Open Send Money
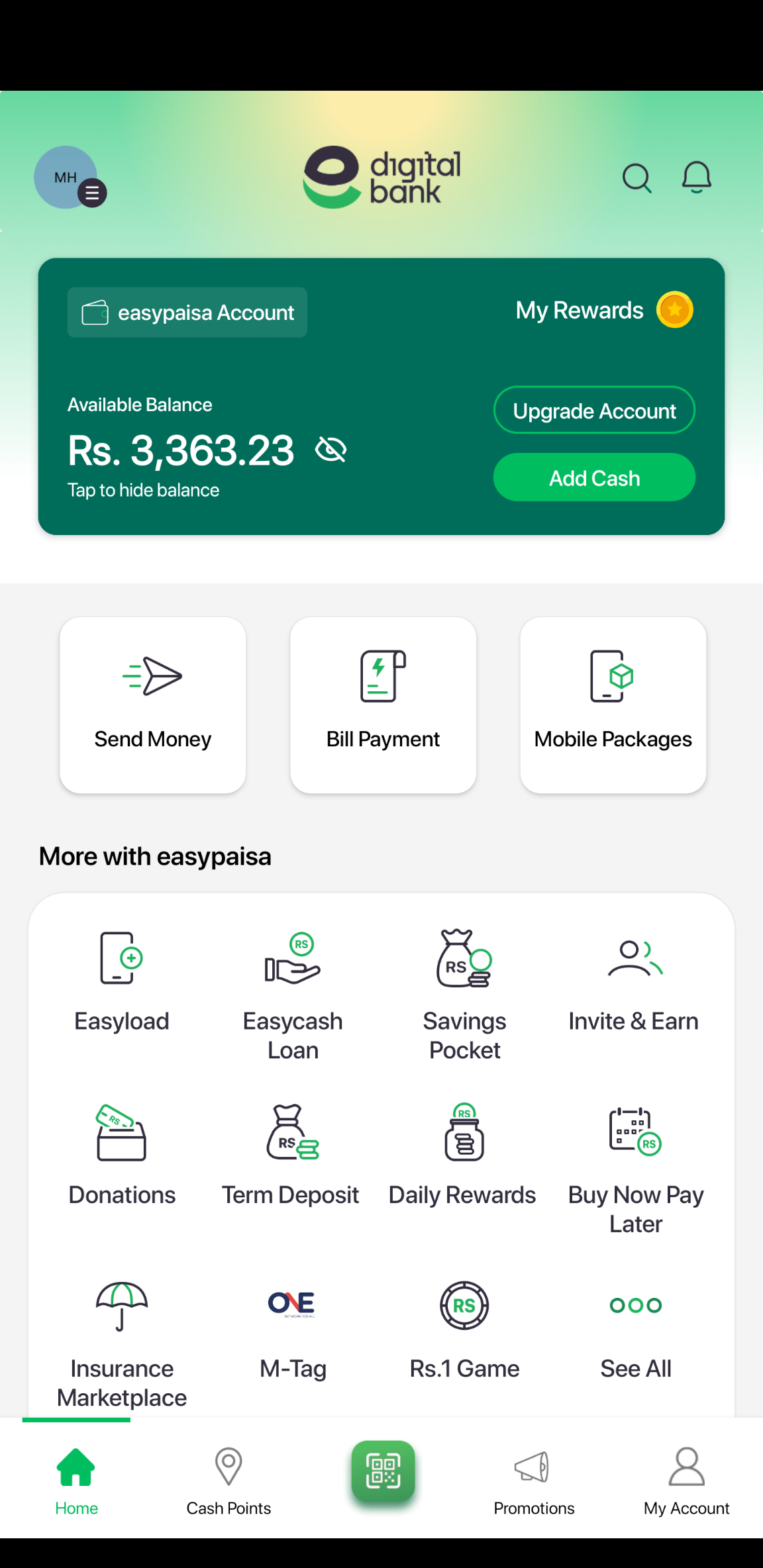This screenshot has width=763, height=1568. [153, 705]
